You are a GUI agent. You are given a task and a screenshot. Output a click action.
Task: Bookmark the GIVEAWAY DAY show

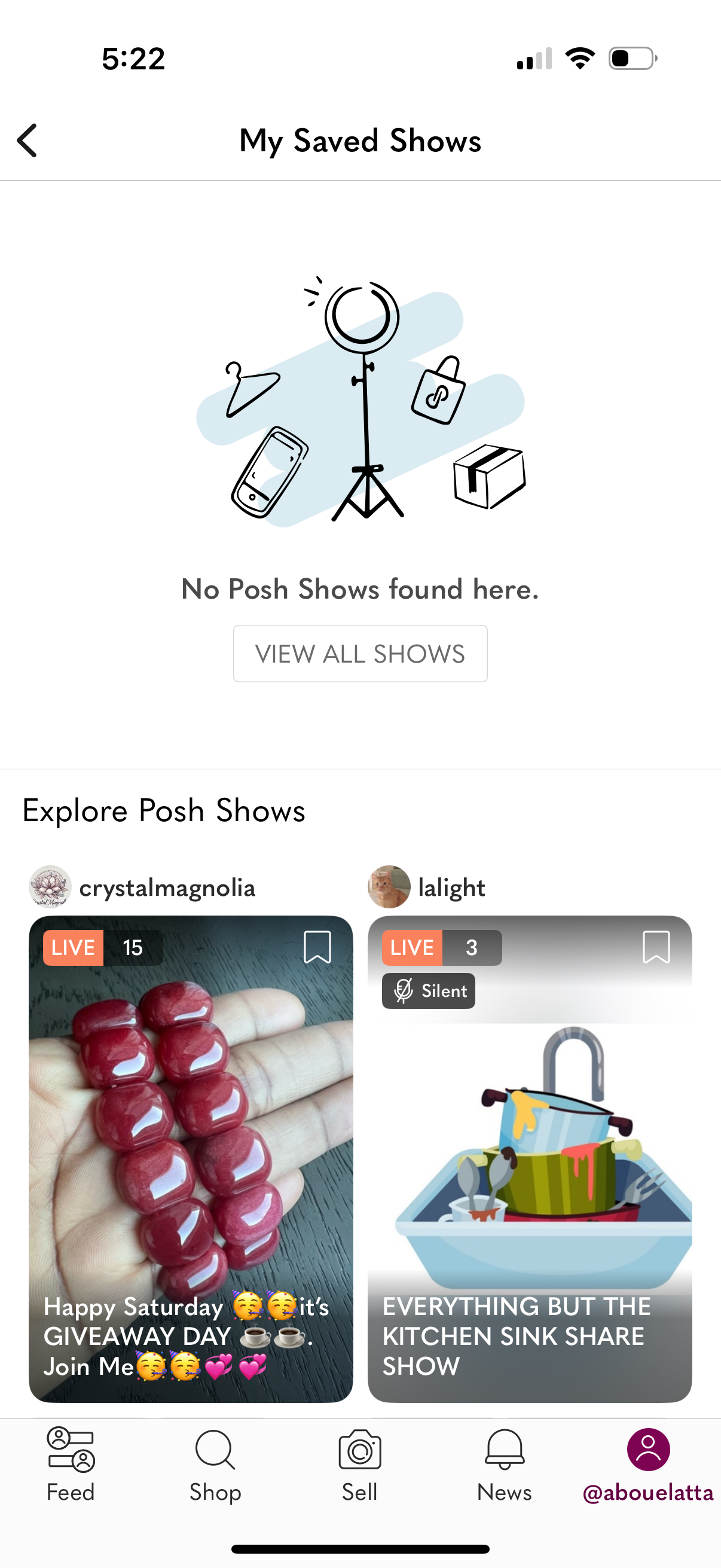pos(319,948)
